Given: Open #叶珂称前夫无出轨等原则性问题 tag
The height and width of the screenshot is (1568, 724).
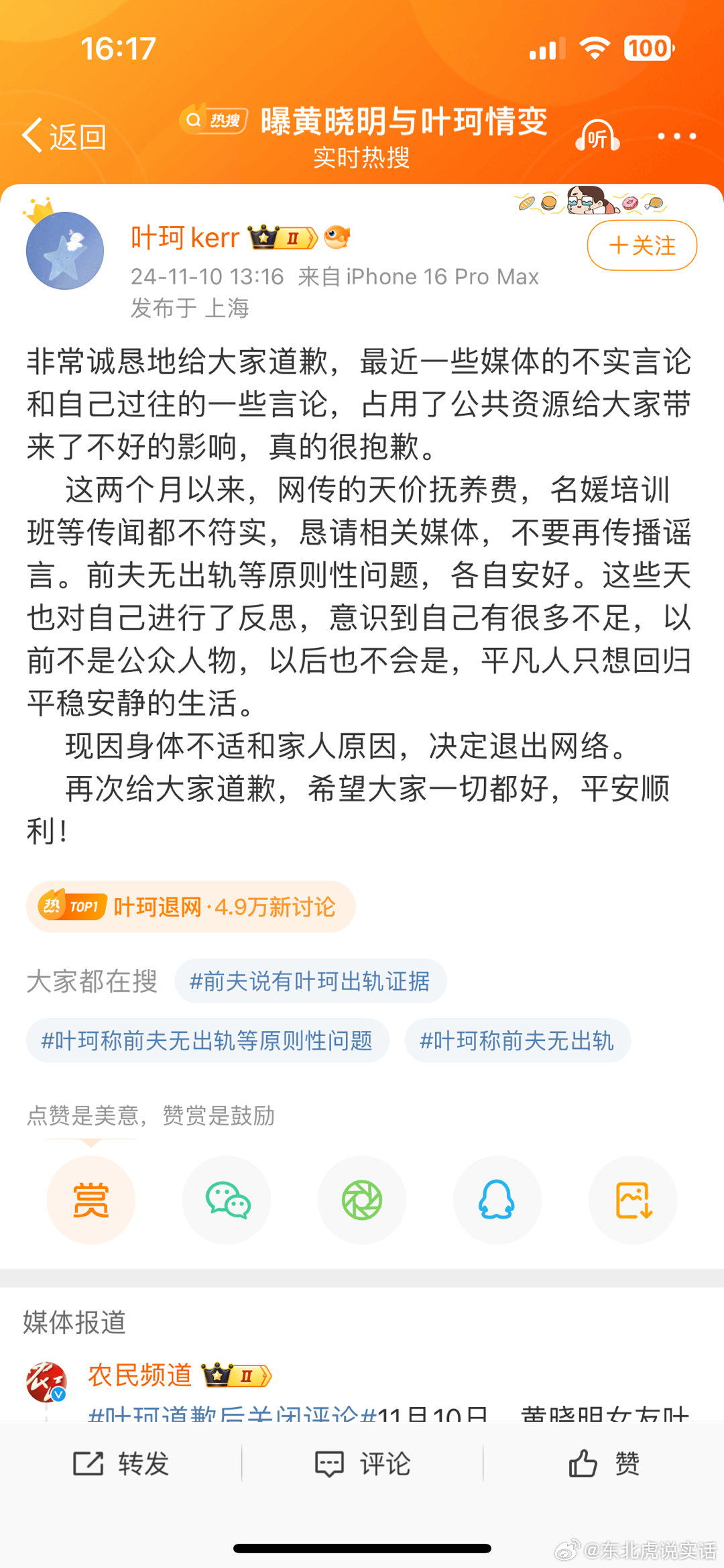Looking at the screenshot, I should coord(208,1040).
